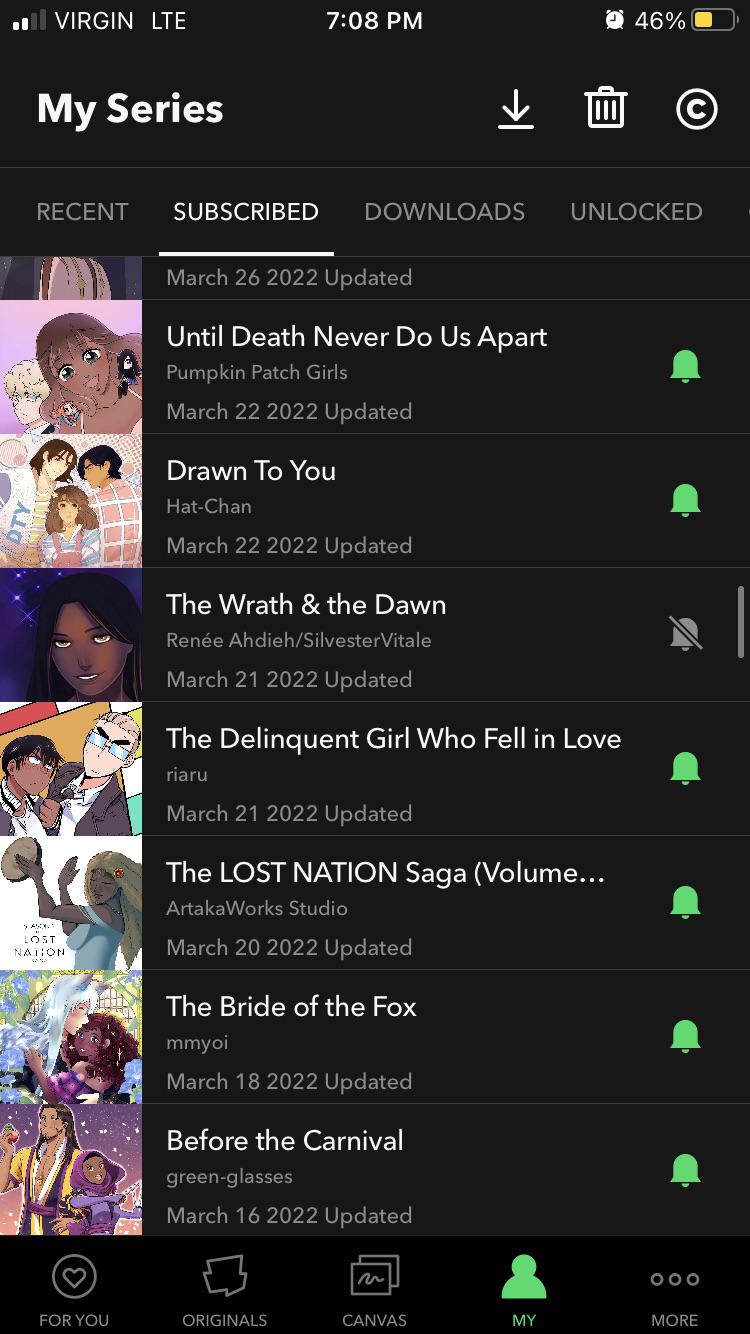This screenshot has height=1334, width=750.
Task: Select the DOWNLOADS tab
Action: pos(444,212)
